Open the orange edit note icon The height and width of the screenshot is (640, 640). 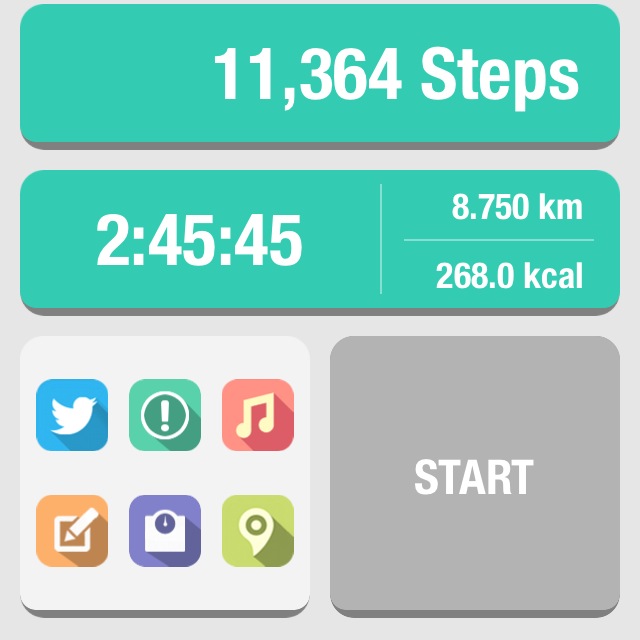pos(72,531)
